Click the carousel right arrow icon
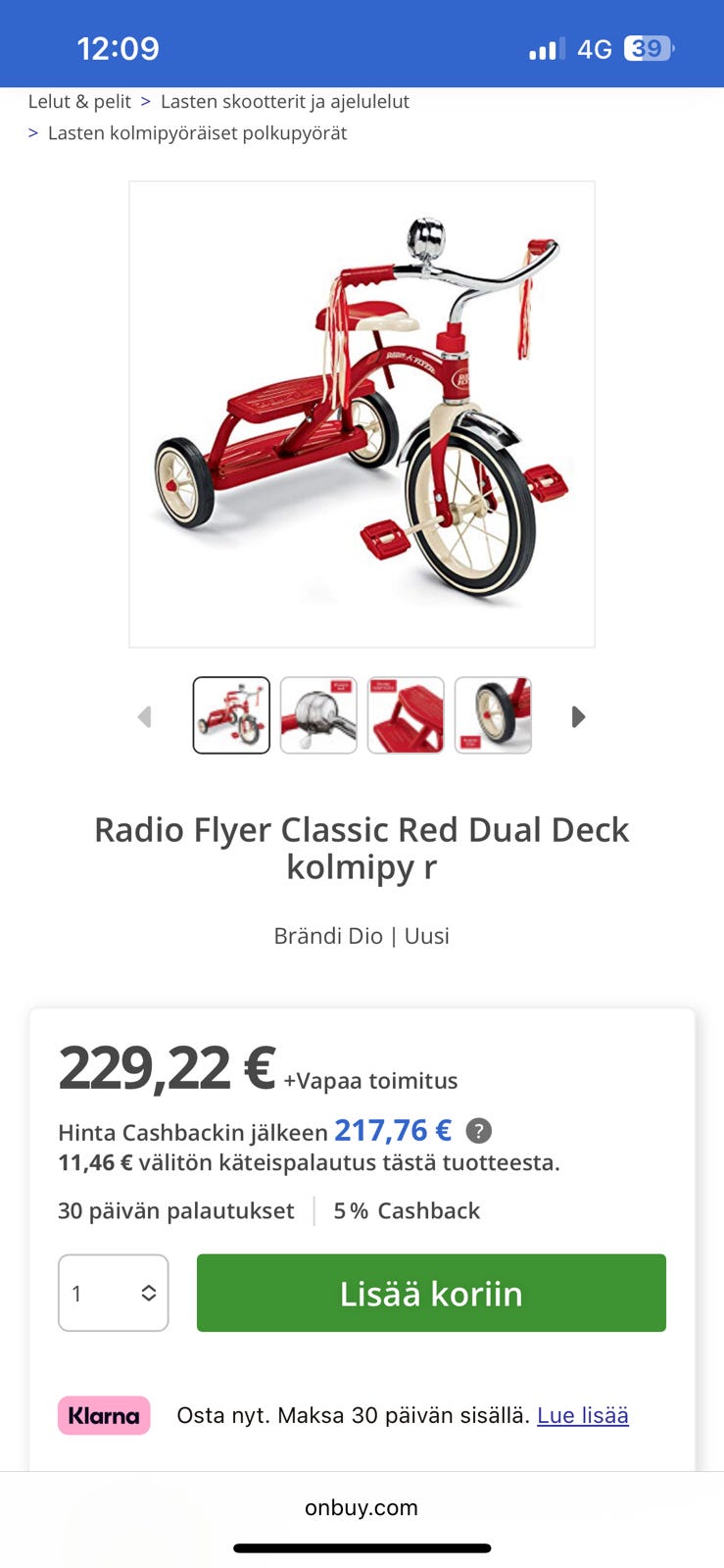This screenshot has width=724, height=1568. click(x=578, y=716)
